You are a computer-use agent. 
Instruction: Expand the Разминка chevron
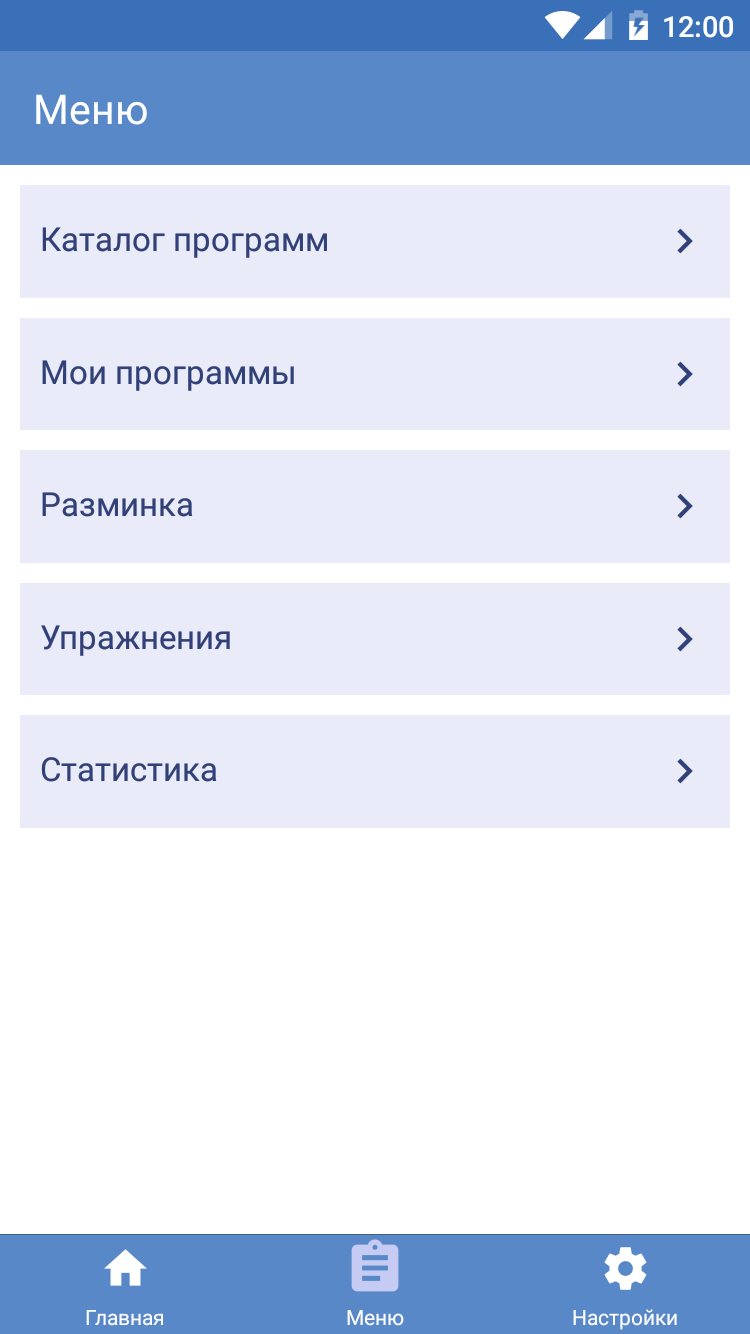click(x=685, y=506)
